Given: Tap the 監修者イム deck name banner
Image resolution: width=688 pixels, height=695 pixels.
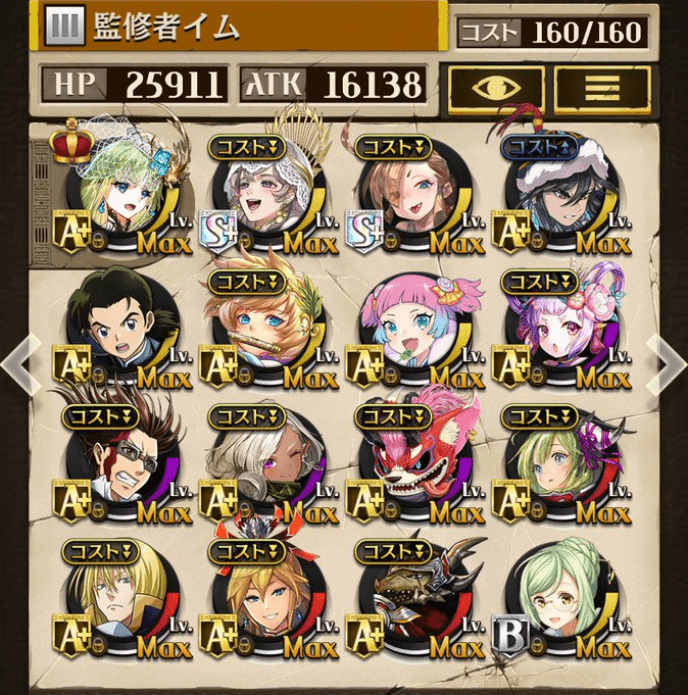Looking at the screenshot, I should click(x=240, y=27).
